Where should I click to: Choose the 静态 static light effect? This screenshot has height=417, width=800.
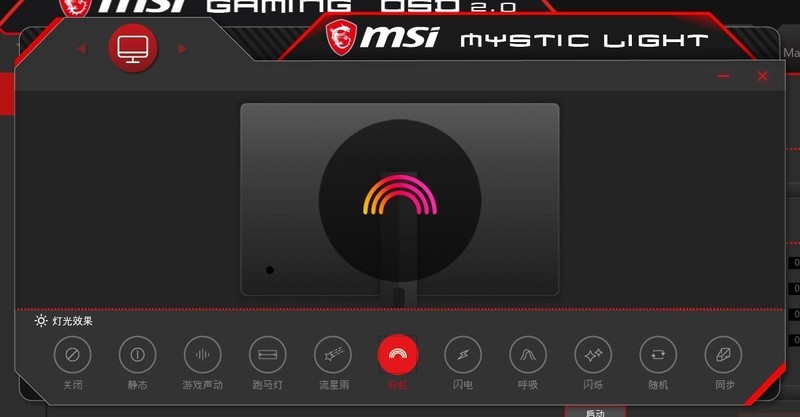(x=138, y=354)
